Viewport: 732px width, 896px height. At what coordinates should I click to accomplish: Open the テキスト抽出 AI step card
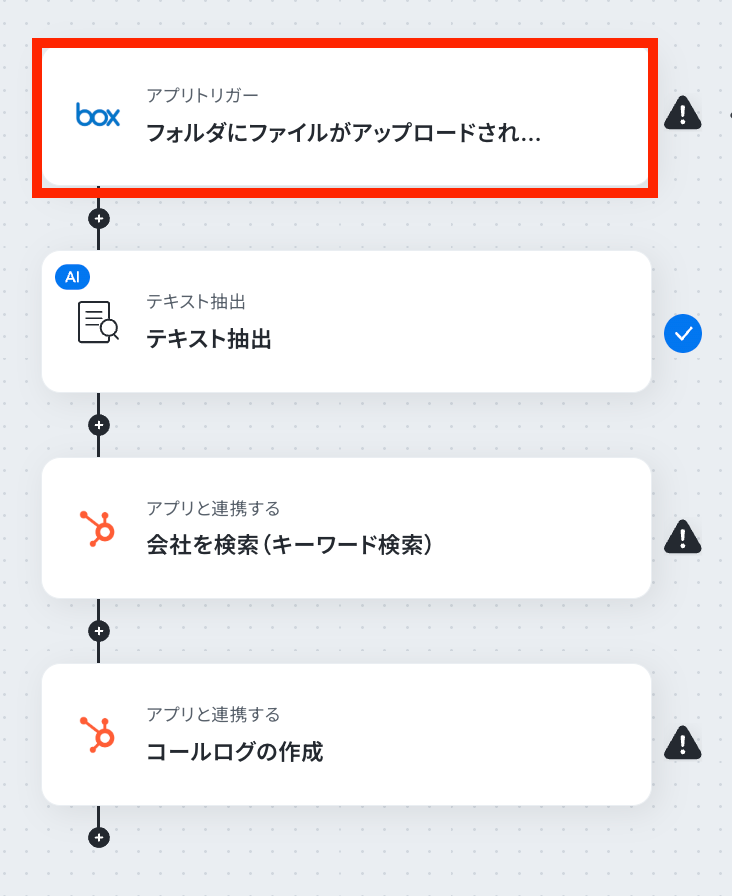345,322
